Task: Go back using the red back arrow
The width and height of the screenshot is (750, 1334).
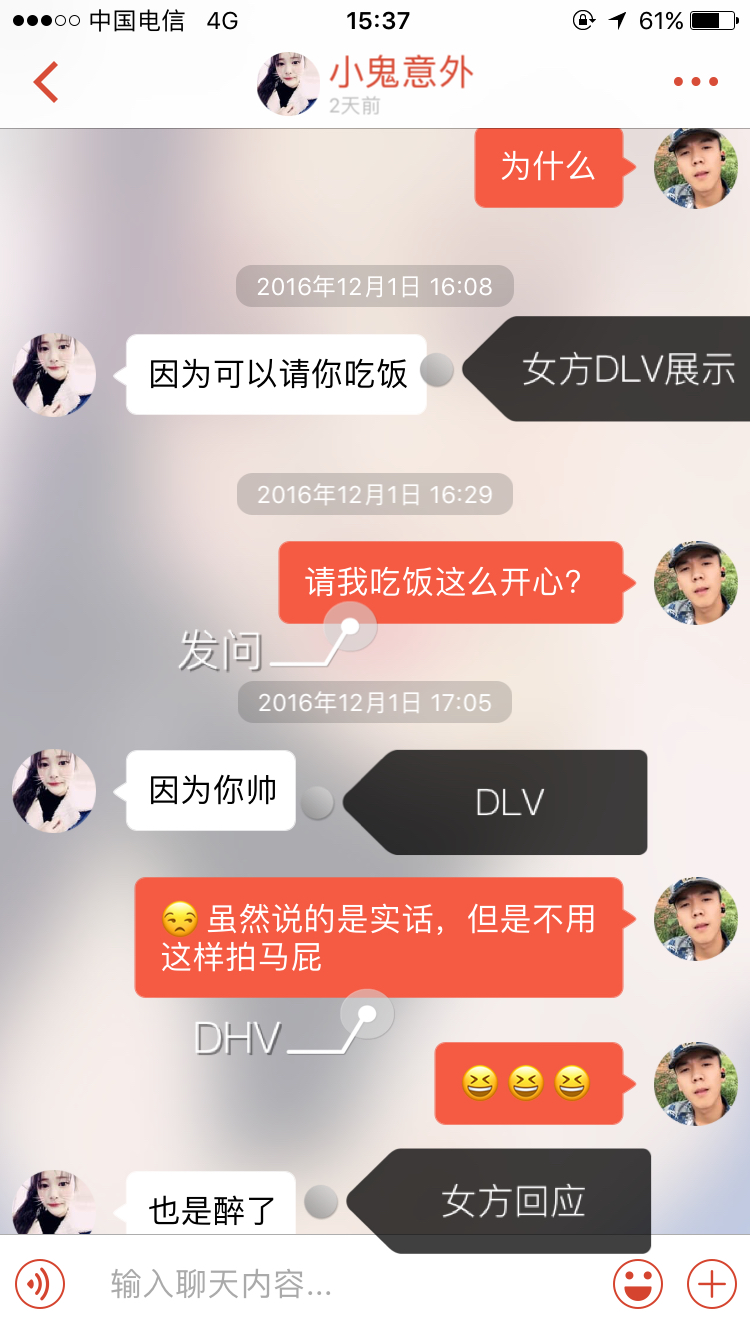Action: click(46, 82)
